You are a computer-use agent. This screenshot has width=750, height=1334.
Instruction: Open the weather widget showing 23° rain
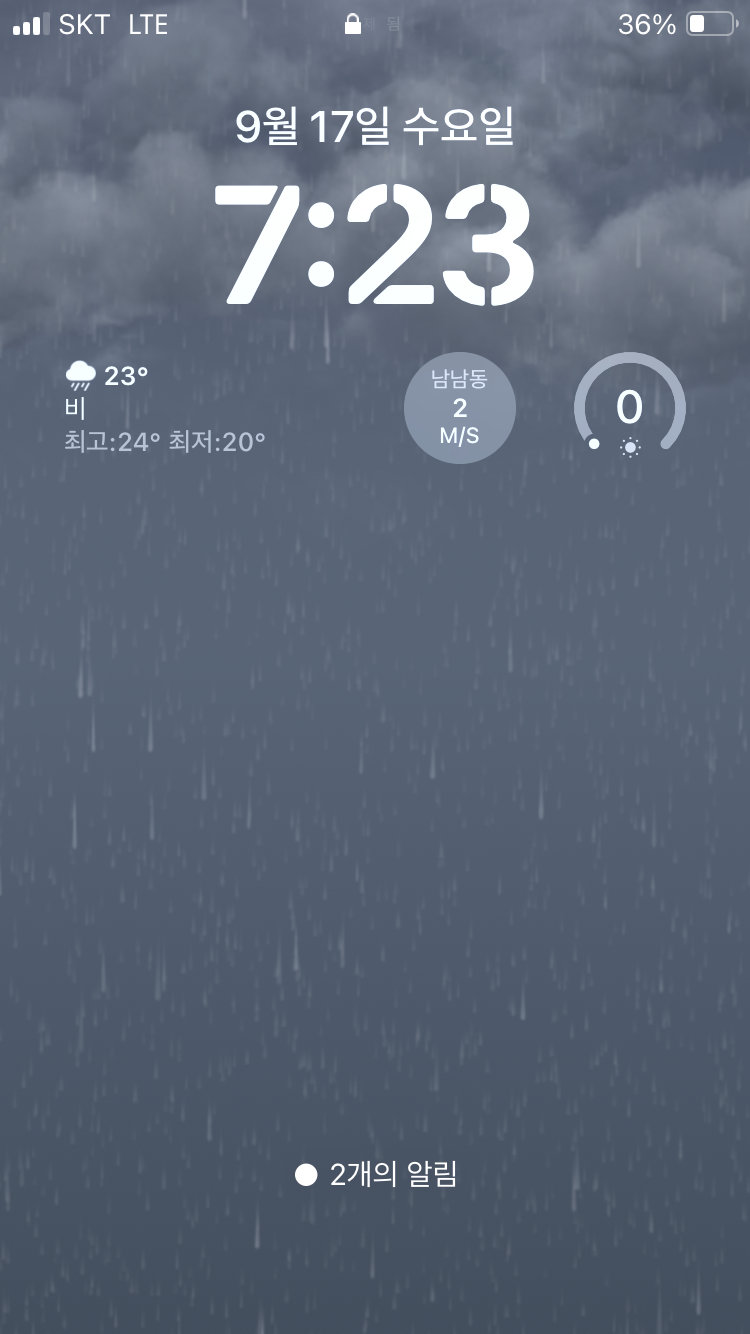166,408
